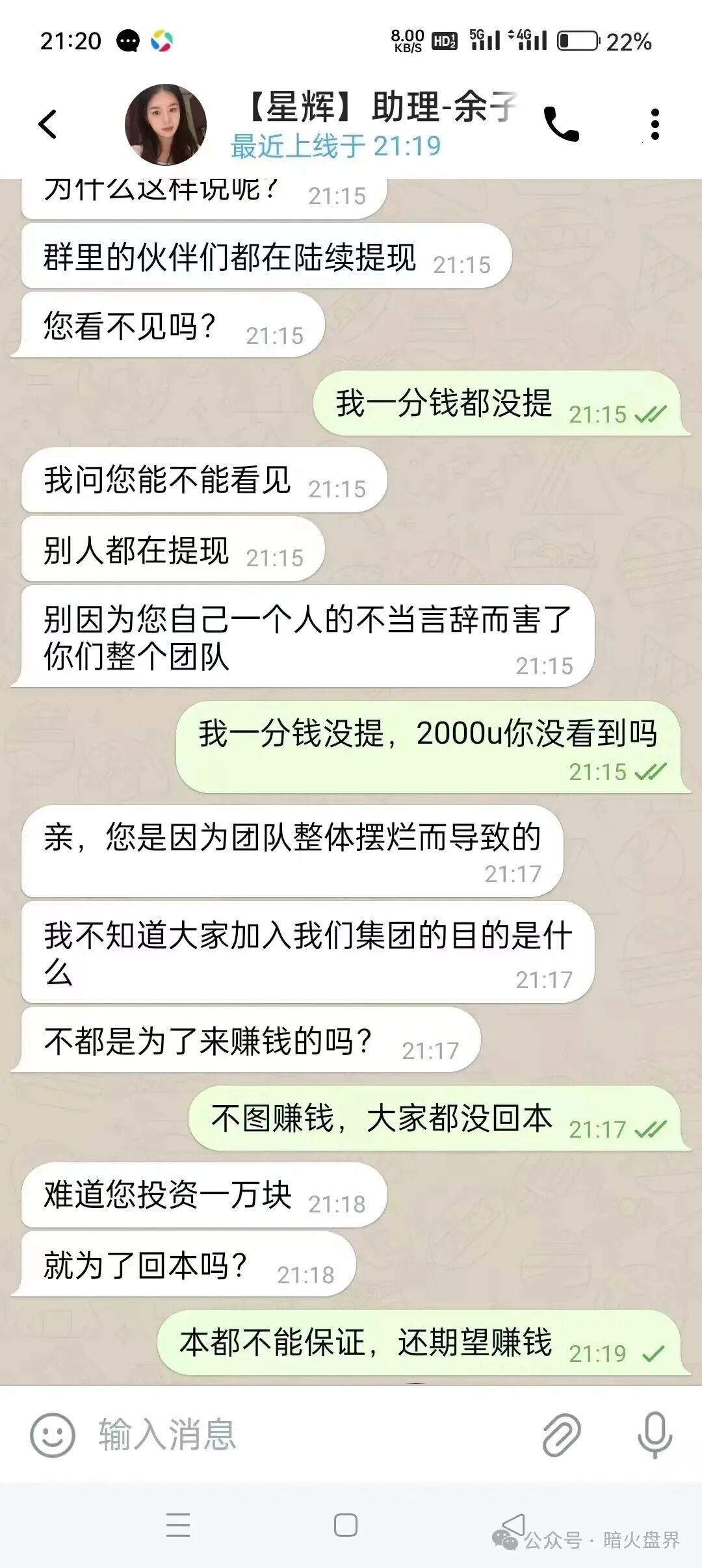Open the emoji picker
702x1568 pixels.
[x=53, y=1435]
